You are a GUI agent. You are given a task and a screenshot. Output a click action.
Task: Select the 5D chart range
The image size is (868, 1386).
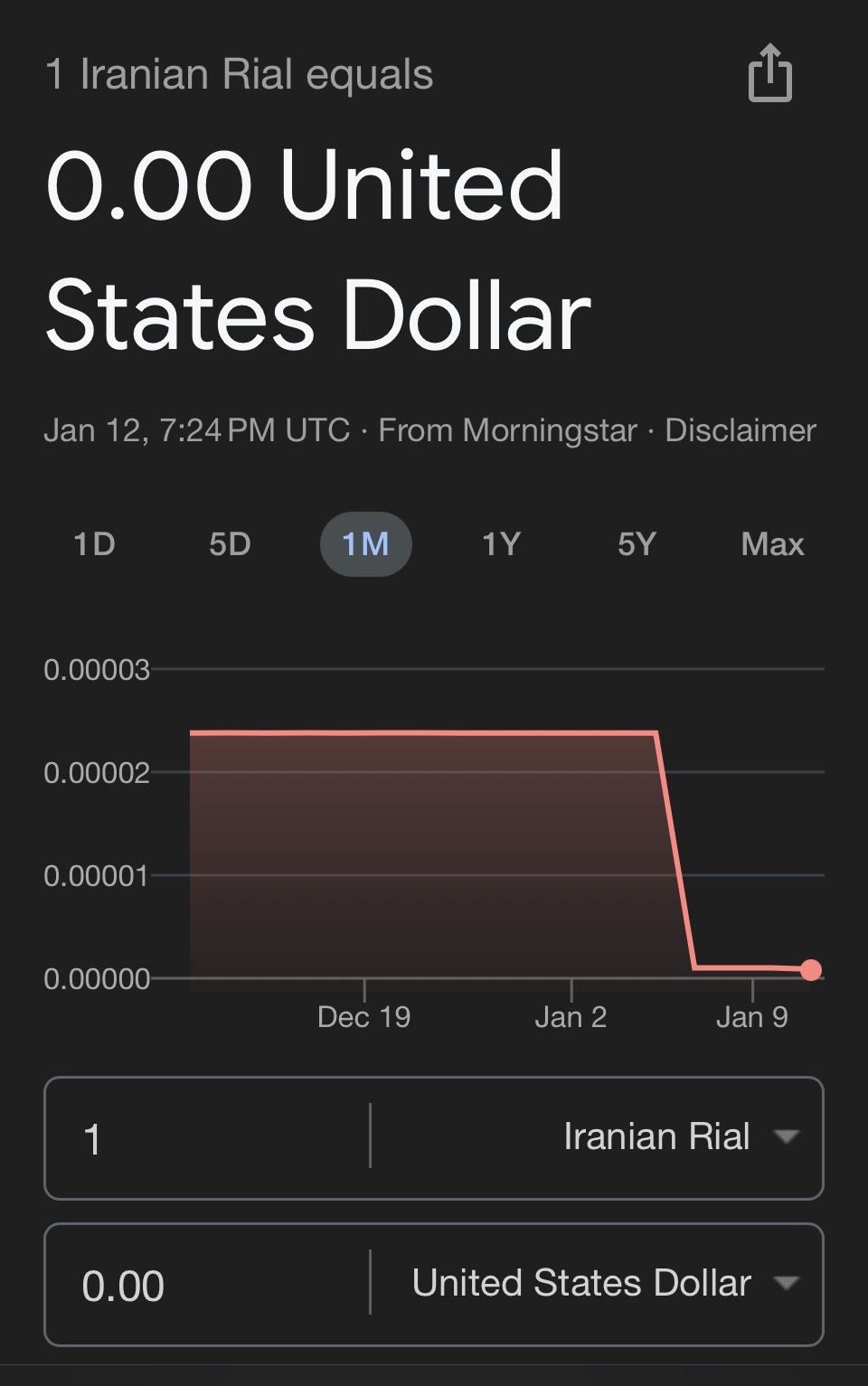[230, 544]
